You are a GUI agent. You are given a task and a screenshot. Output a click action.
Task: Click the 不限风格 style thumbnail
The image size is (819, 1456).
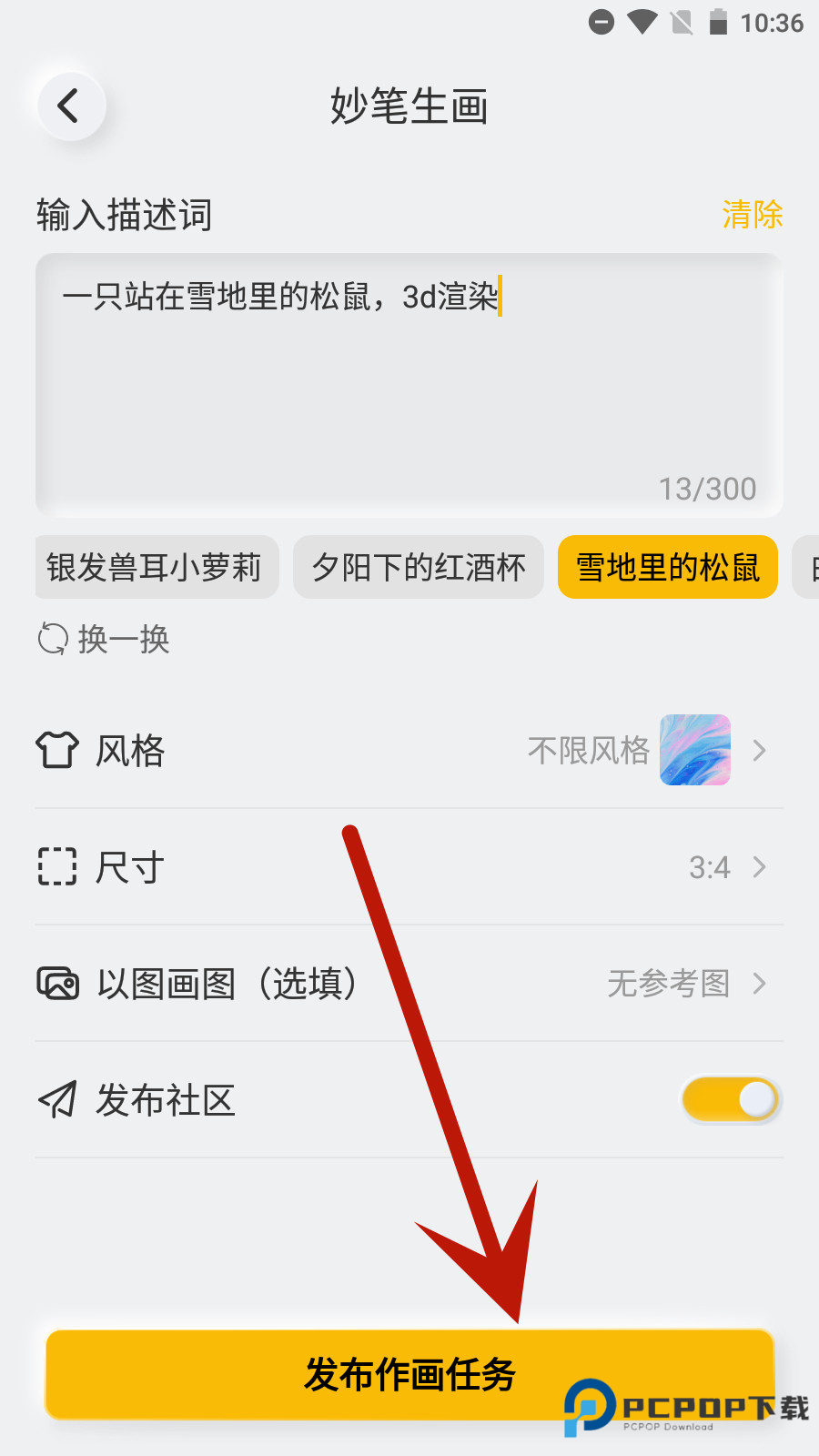tap(694, 750)
